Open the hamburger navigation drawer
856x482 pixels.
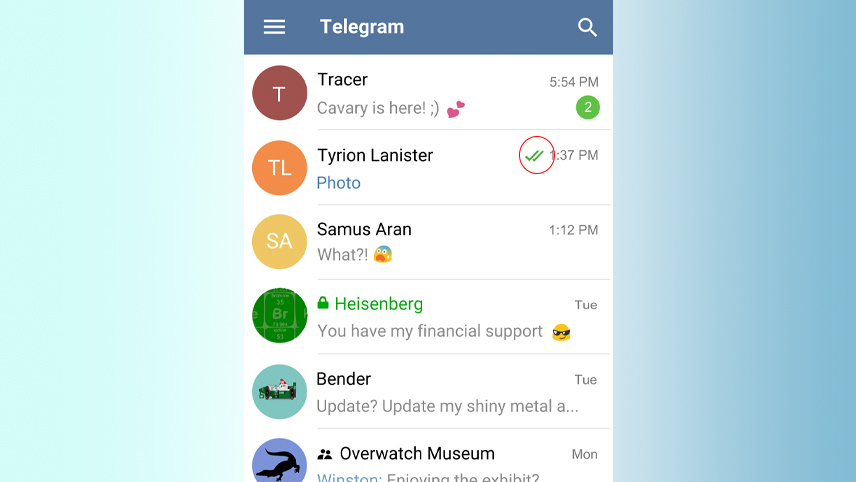(x=274, y=27)
